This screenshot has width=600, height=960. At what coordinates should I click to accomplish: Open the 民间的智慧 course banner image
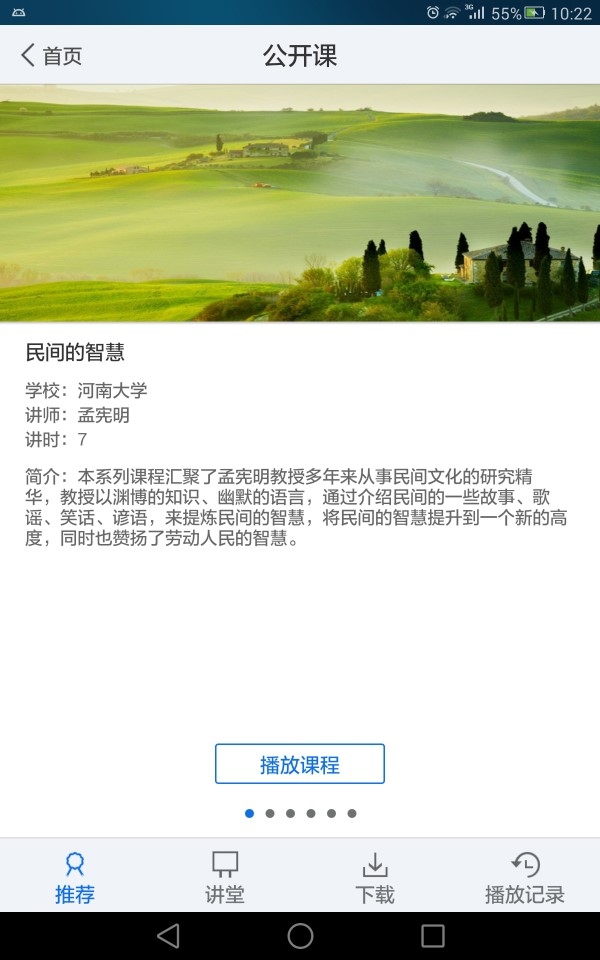coord(300,203)
